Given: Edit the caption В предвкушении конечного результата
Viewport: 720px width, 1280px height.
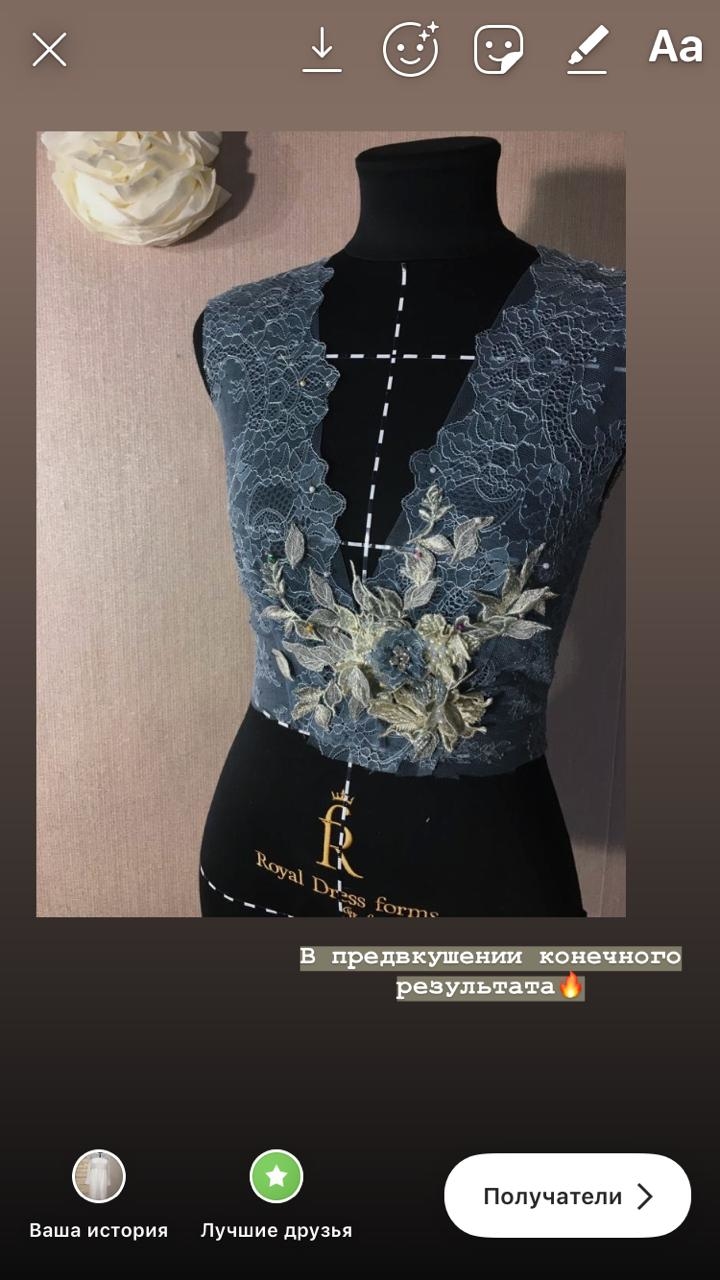Looking at the screenshot, I should pyautogui.click(x=490, y=972).
